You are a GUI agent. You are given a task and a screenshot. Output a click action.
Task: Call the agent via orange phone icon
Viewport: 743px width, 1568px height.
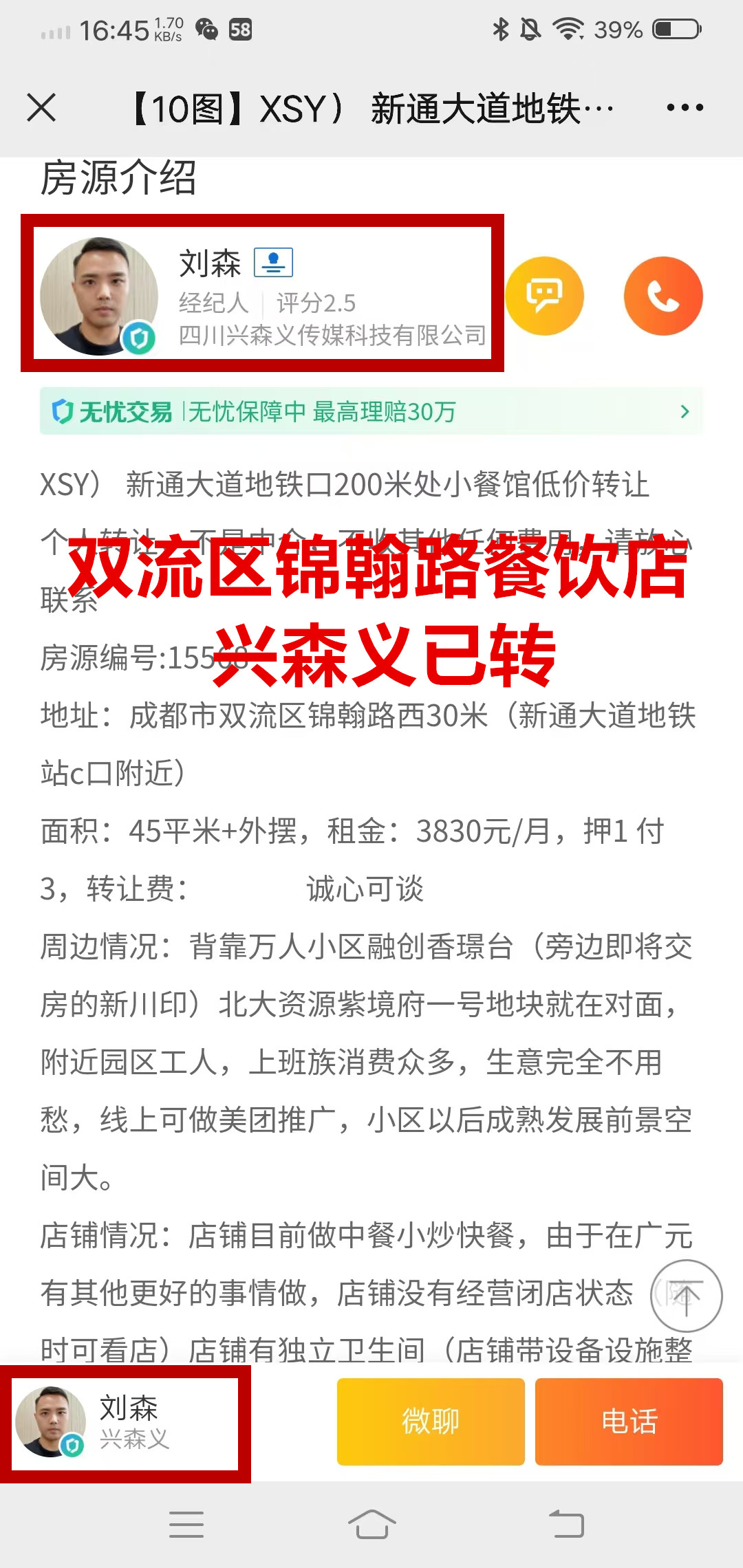point(663,296)
